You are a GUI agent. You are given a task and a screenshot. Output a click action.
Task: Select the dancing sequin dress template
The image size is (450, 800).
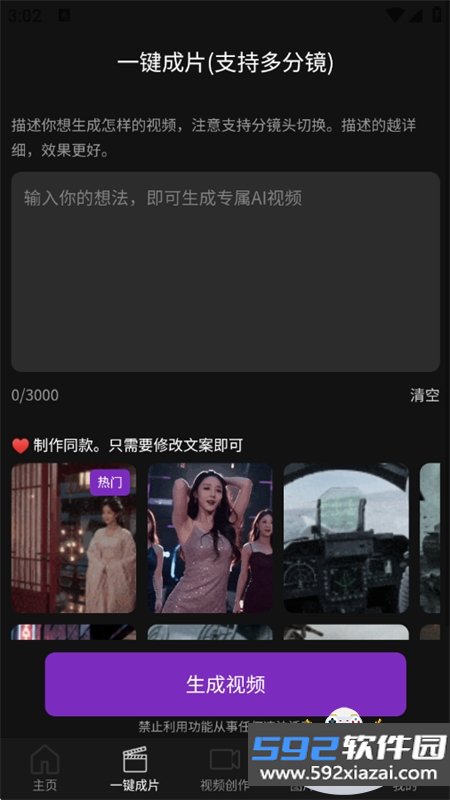[210, 538]
